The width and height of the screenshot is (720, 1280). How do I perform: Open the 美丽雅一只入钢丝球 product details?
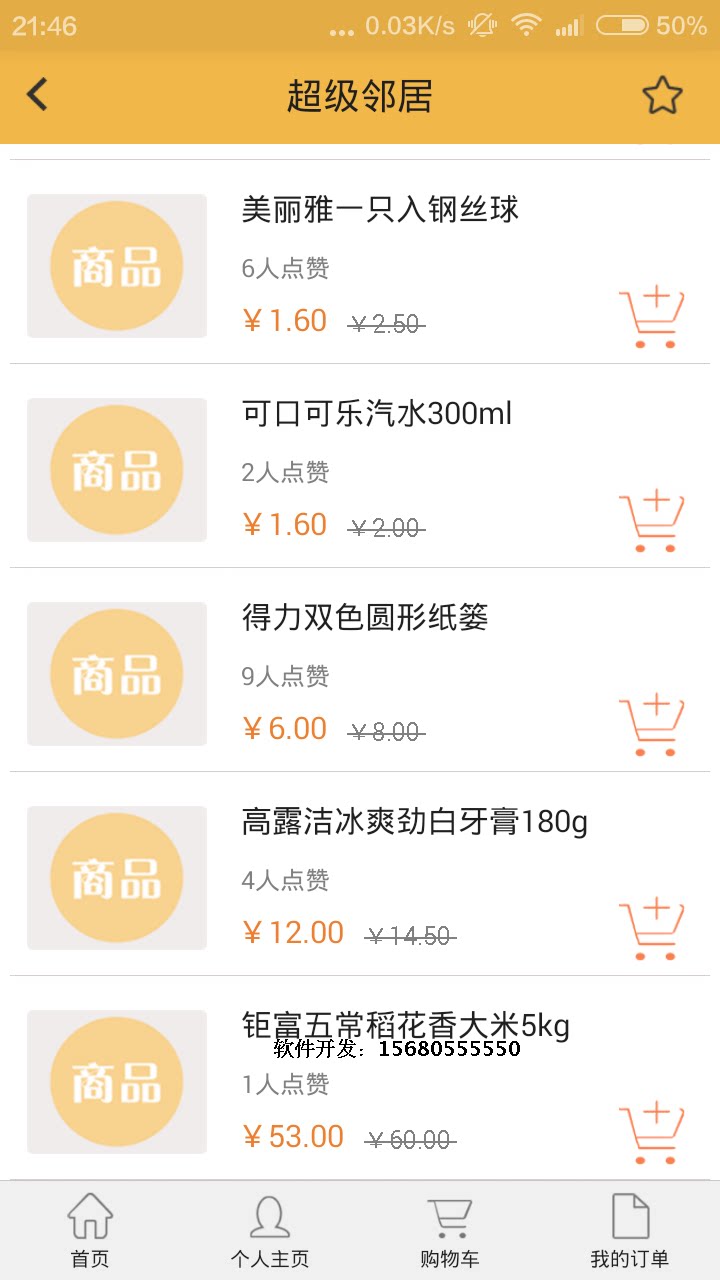380,210
